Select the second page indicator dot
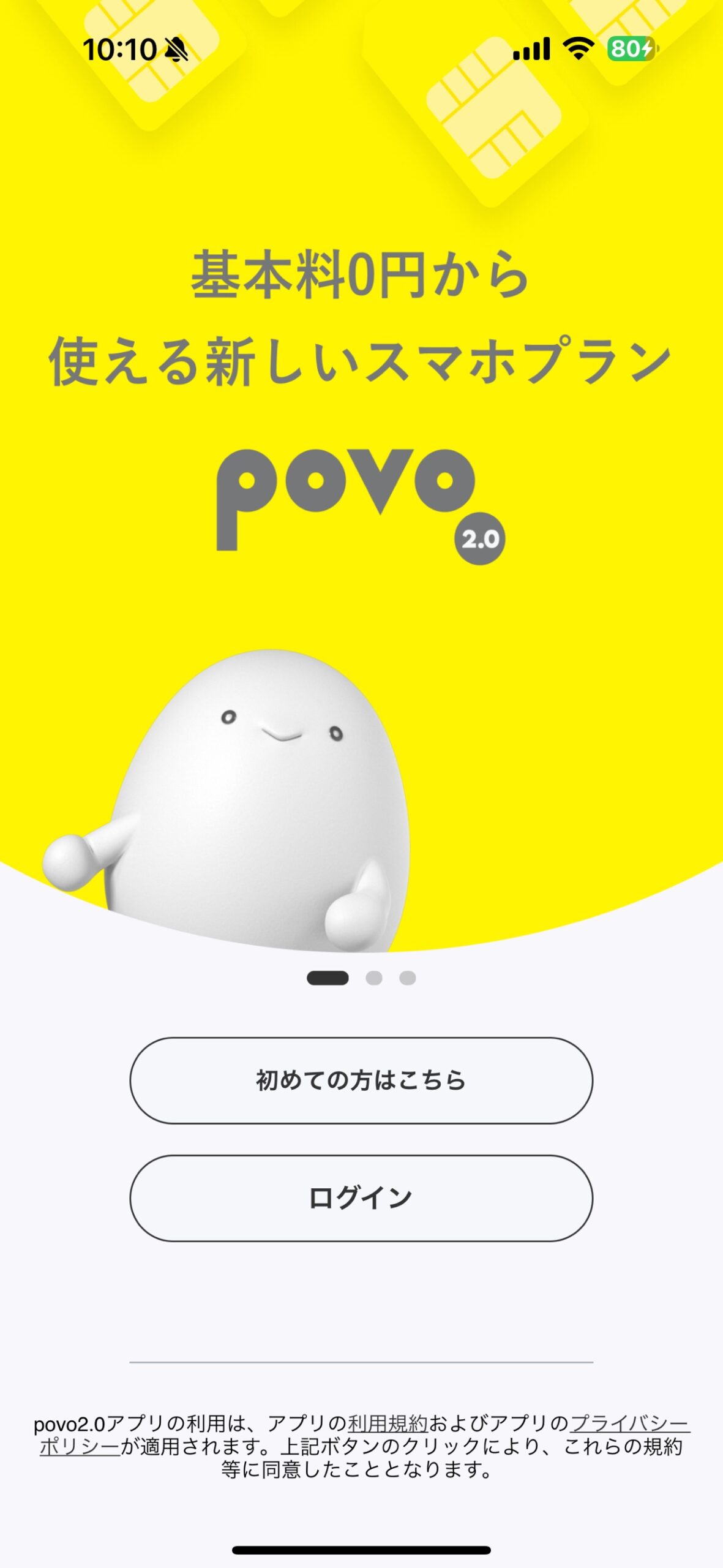The width and height of the screenshot is (723, 1568). (374, 978)
